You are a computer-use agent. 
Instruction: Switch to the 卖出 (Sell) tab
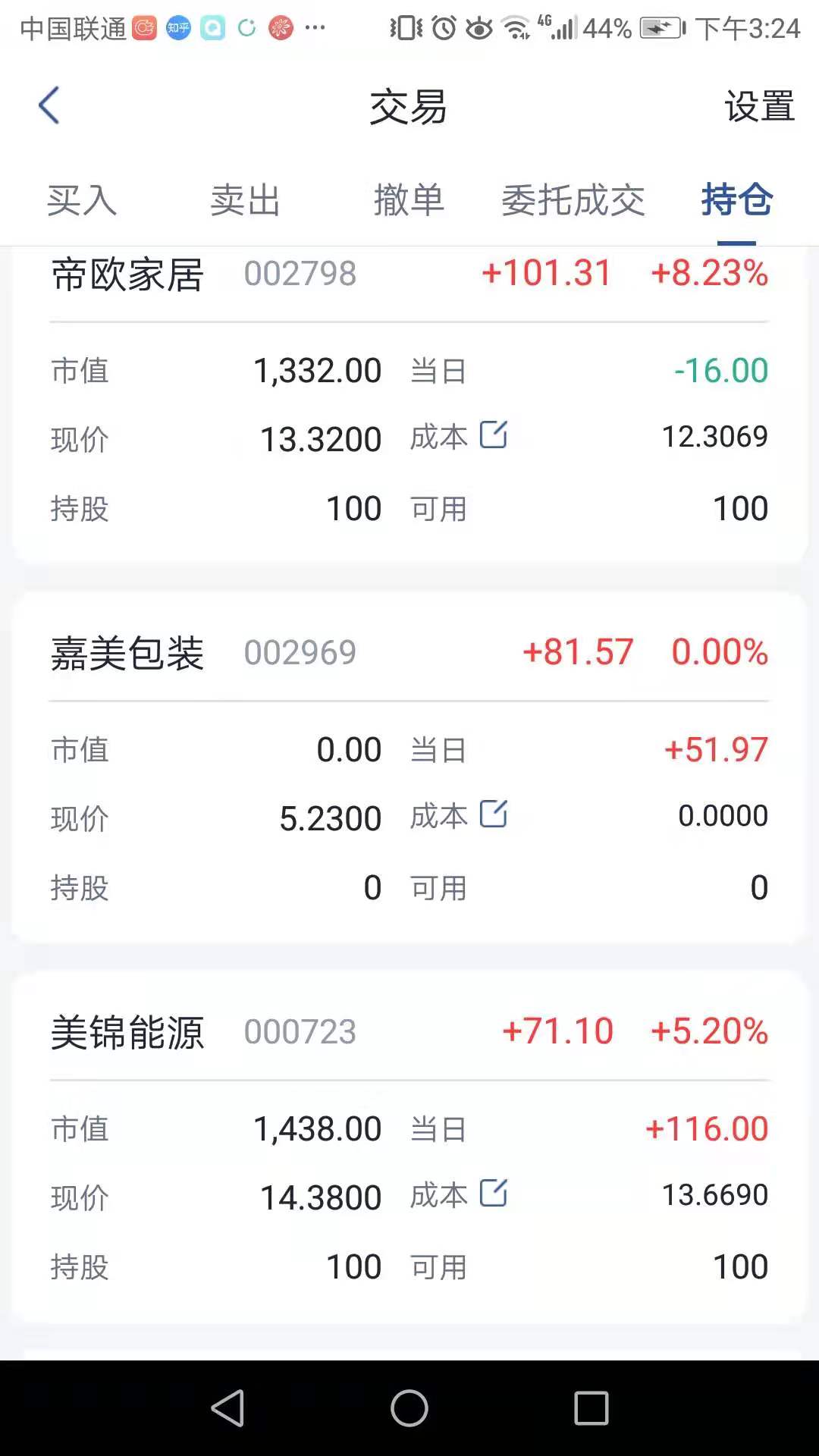click(246, 199)
